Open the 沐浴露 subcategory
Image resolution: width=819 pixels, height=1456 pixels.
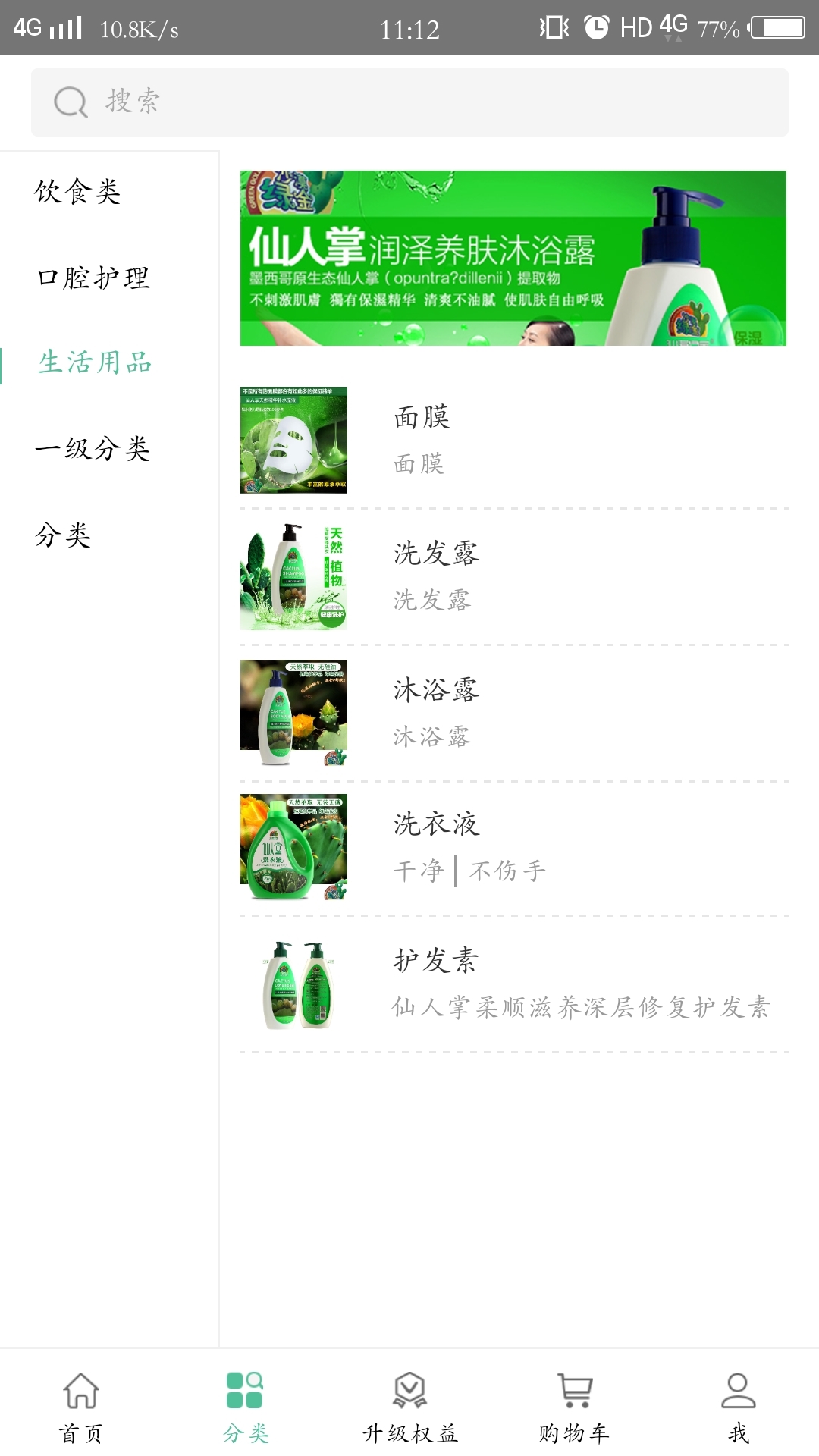pos(513,713)
